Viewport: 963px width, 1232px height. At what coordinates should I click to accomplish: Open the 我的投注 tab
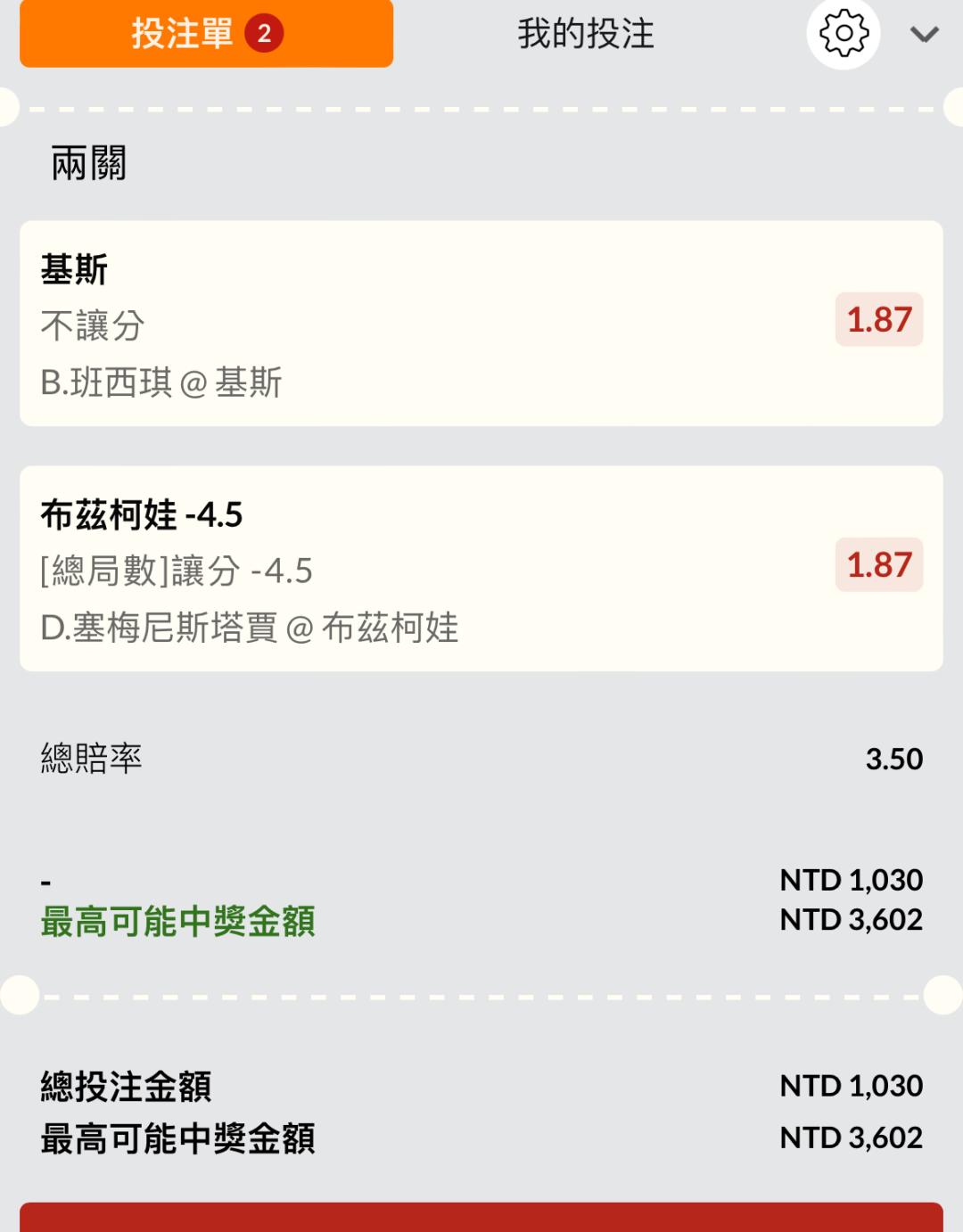[x=585, y=34]
